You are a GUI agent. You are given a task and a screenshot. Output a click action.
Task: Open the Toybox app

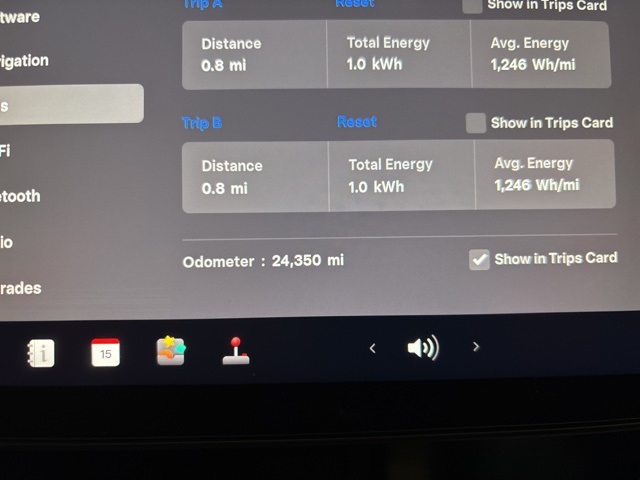click(x=171, y=350)
